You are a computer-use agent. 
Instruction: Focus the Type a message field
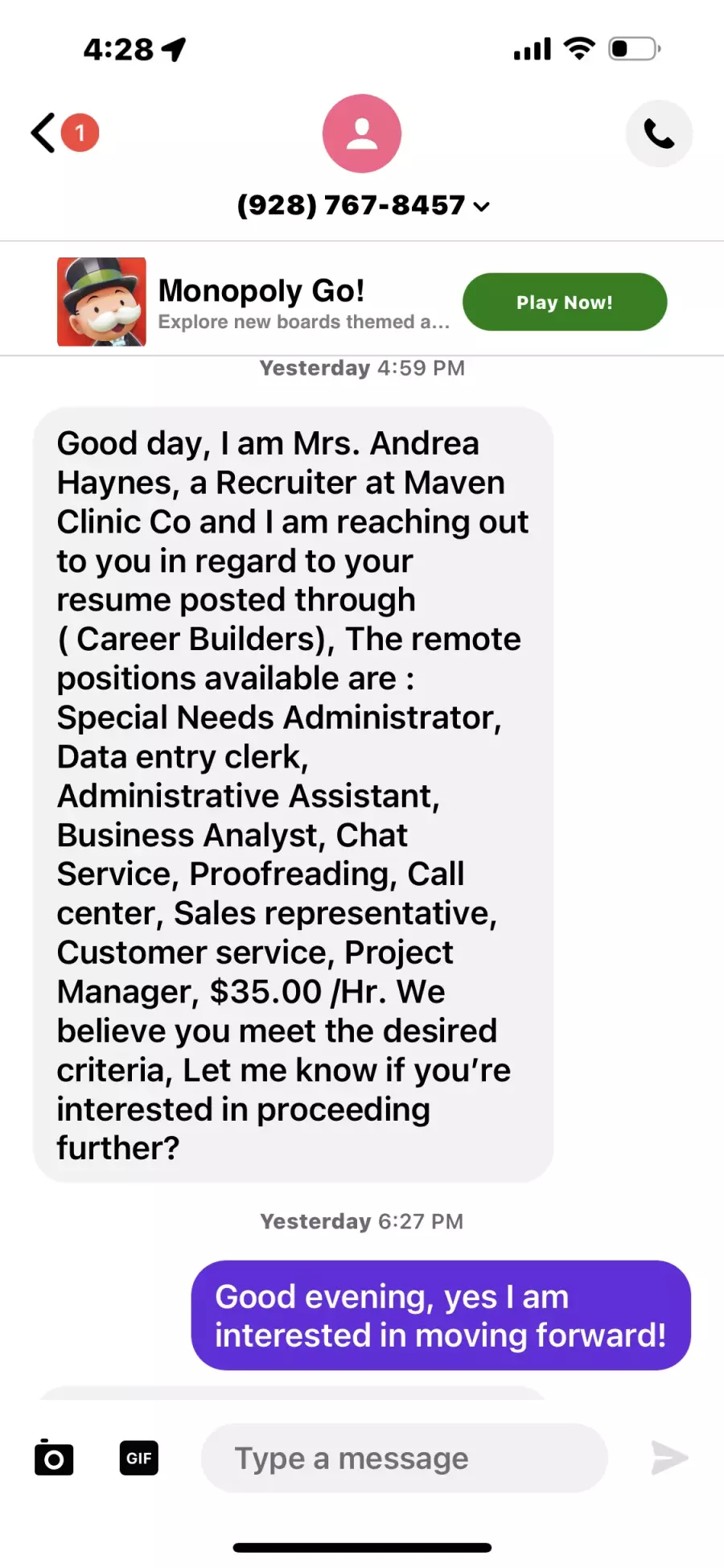[404, 1458]
